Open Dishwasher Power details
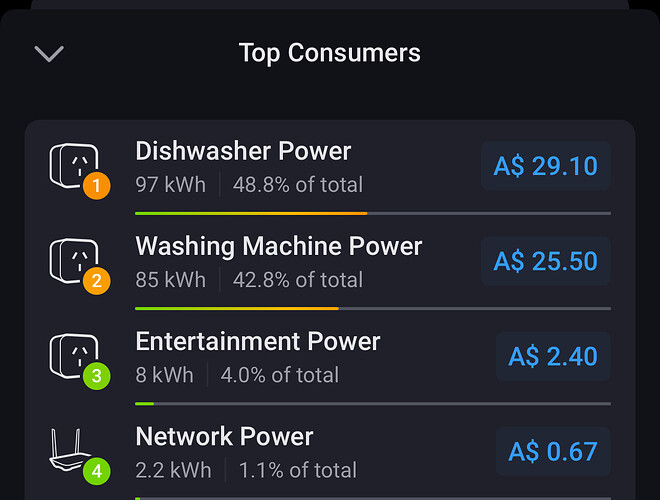Image resolution: width=660 pixels, height=500 pixels. point(243,152)
